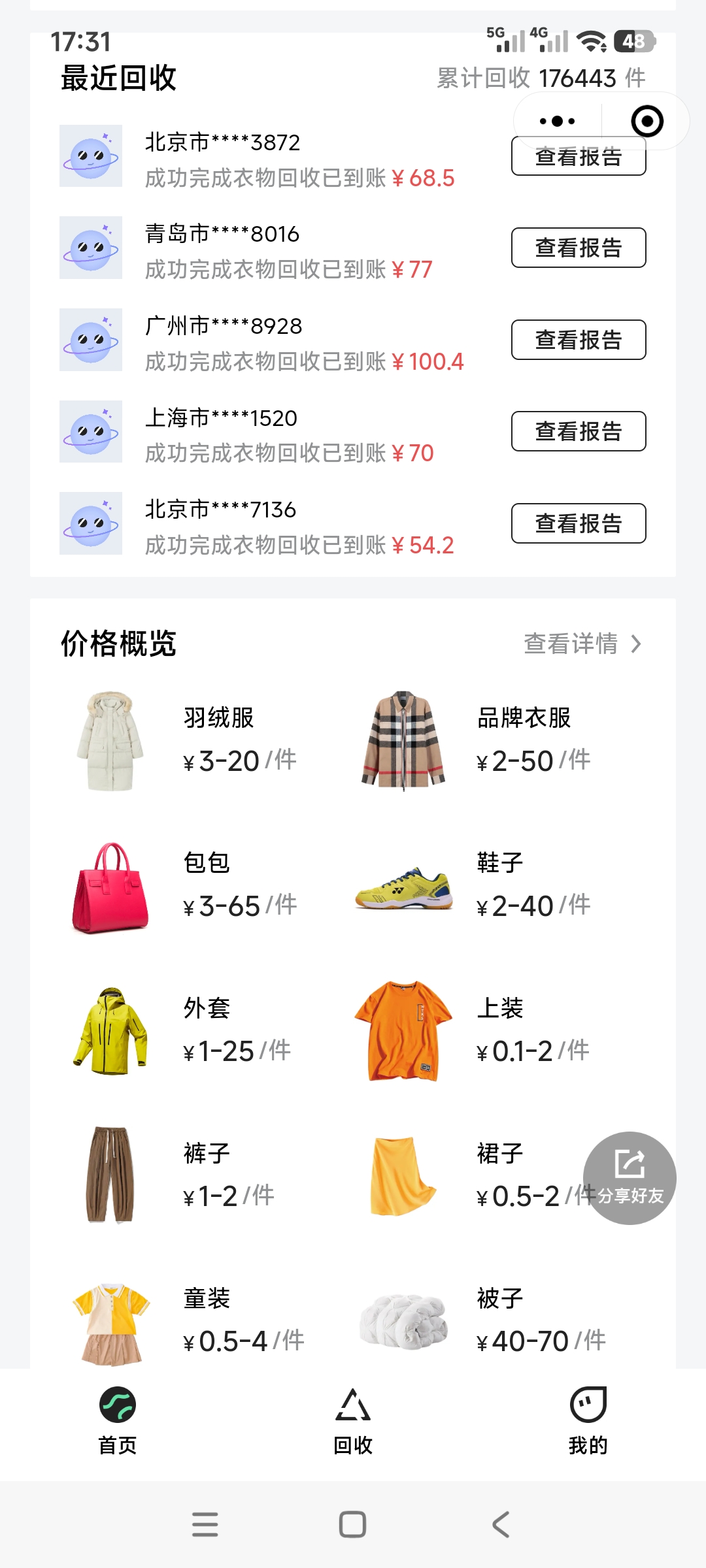
Task: View report for 上海市****1520
Action: click(579, 431)
